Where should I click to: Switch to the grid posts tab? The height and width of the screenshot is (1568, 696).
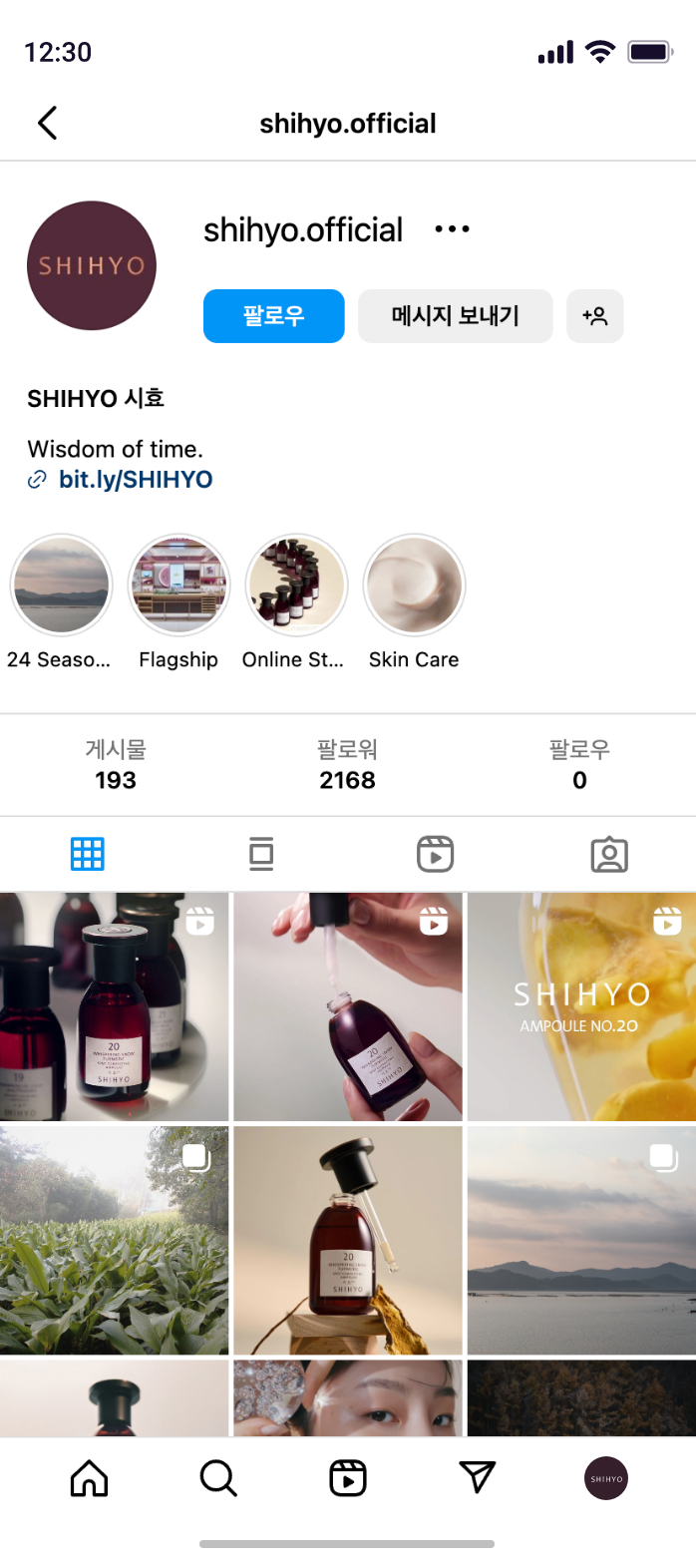pos(87,854)
